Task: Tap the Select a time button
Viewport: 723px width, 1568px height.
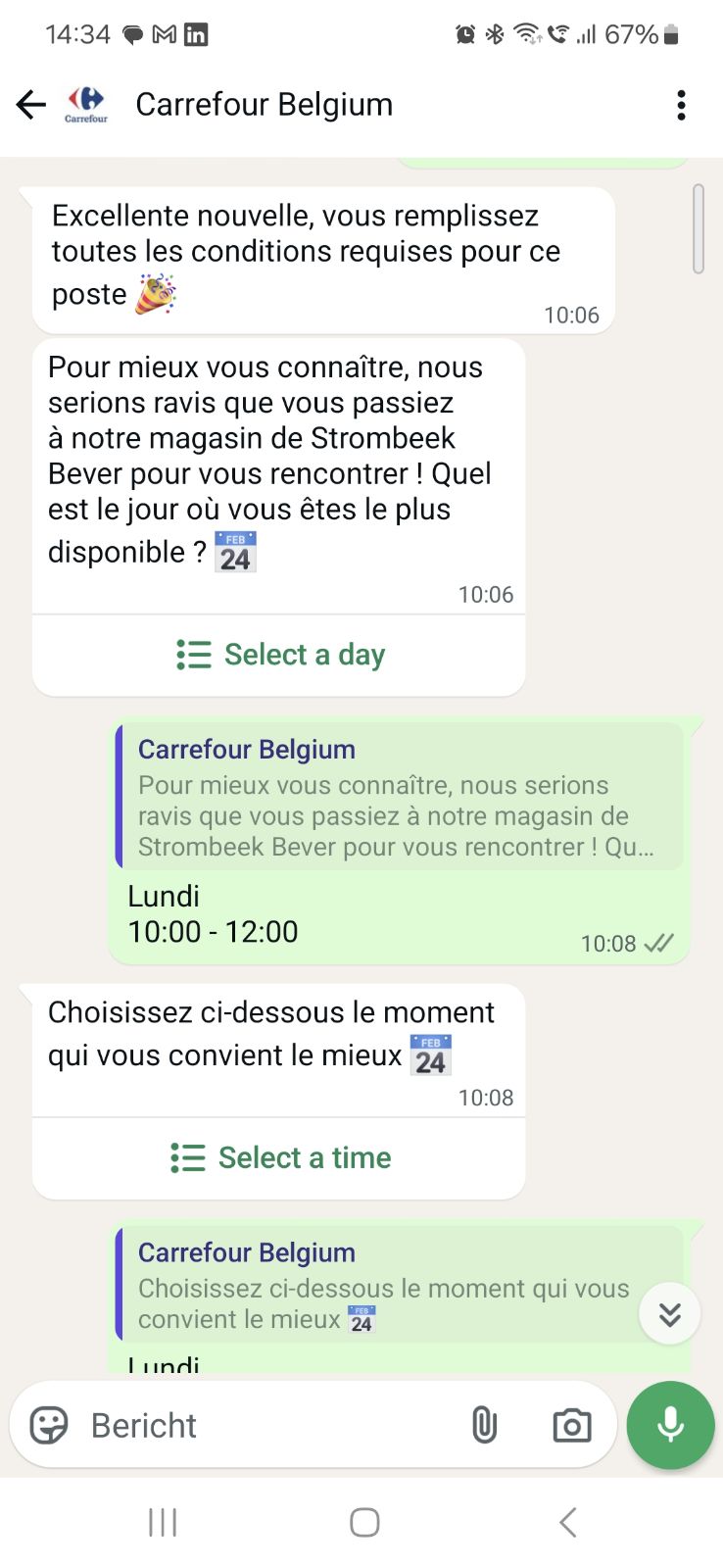Action: tap(279, 1157)
